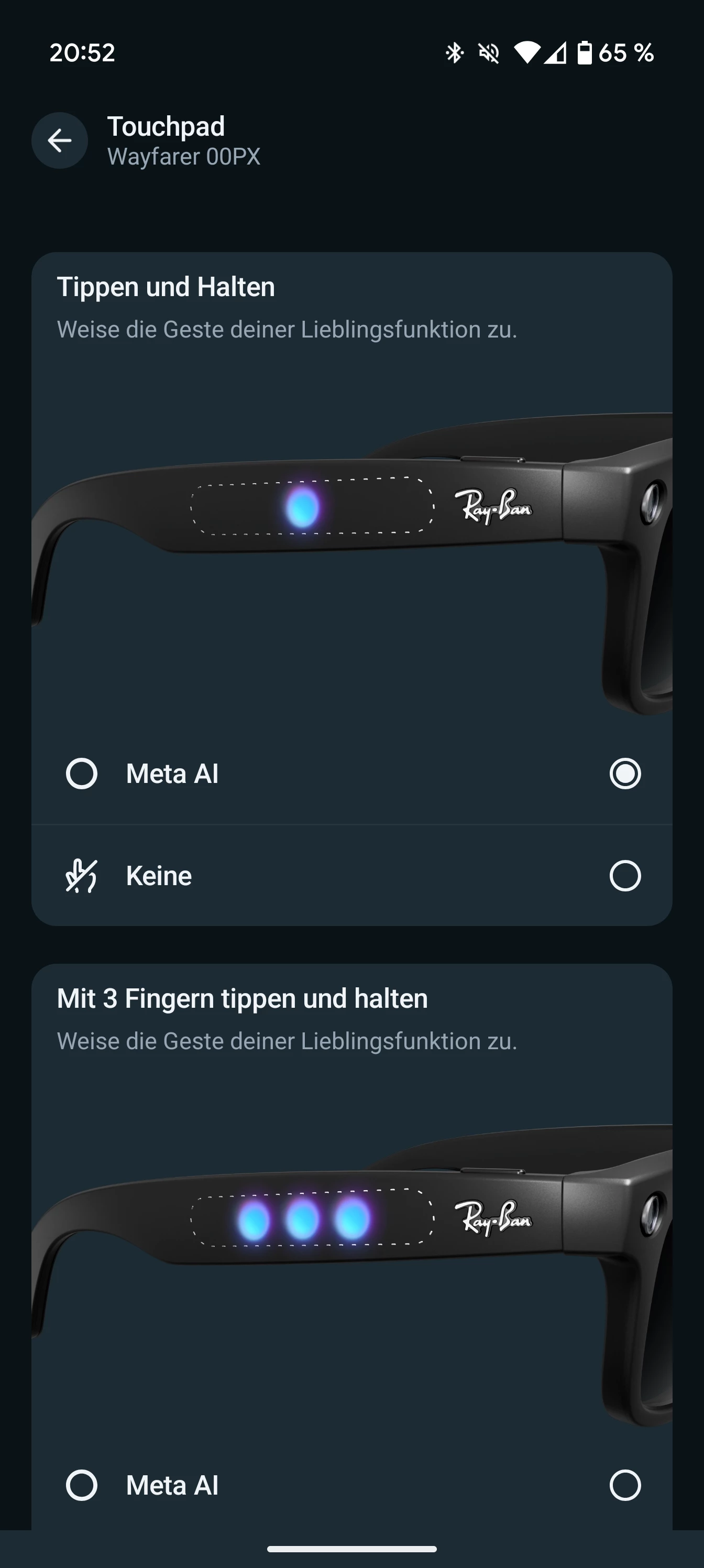Go back from the Touchpad settings
The image size is (704, 1568).
tap(60, 140)
